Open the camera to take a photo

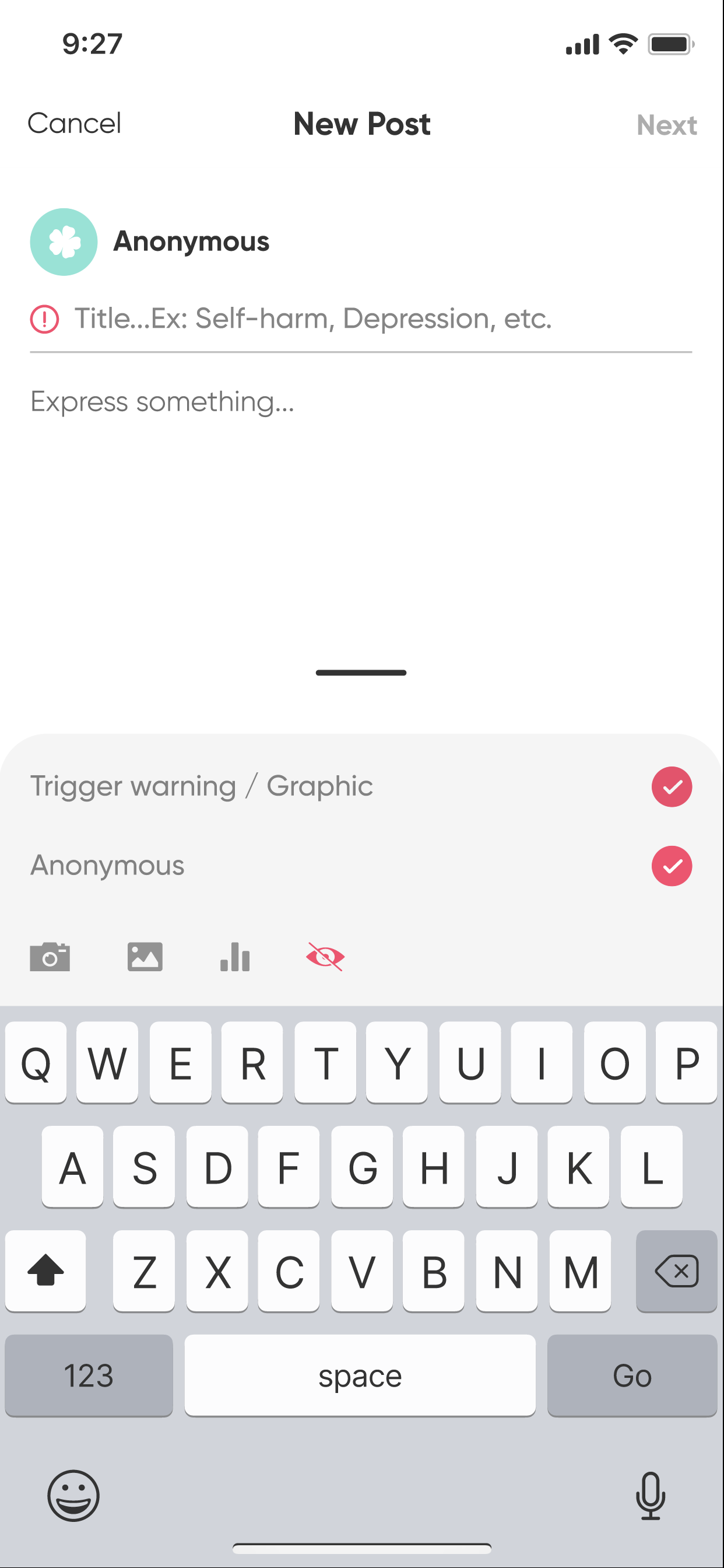(x=50, y=957)
